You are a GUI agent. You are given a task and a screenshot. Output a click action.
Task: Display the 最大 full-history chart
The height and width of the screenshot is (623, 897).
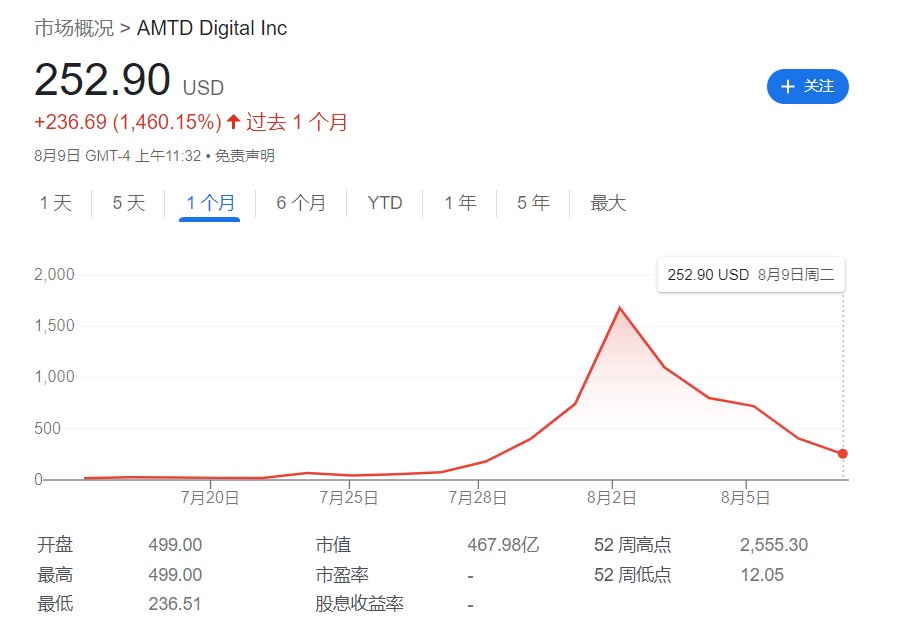pyautogui.click(x=607, y=203)
